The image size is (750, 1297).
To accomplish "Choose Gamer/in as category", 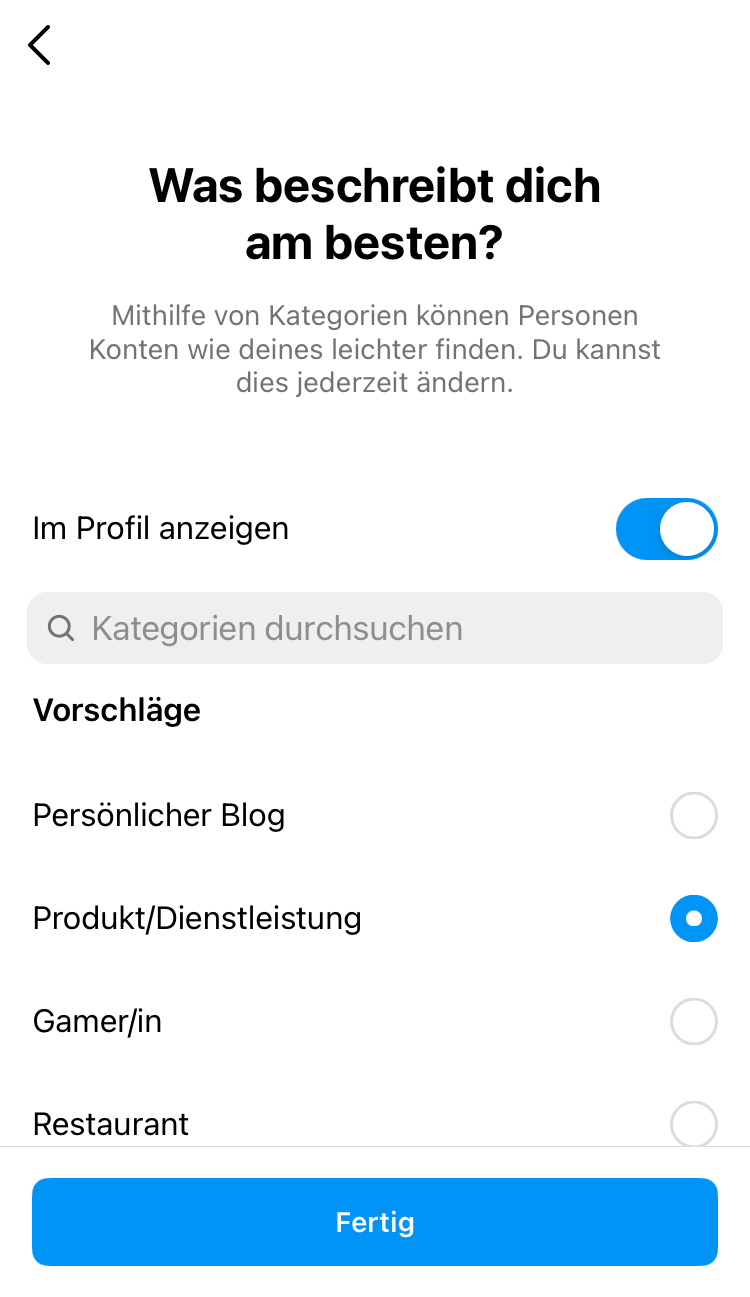I will click(375, 1022).
